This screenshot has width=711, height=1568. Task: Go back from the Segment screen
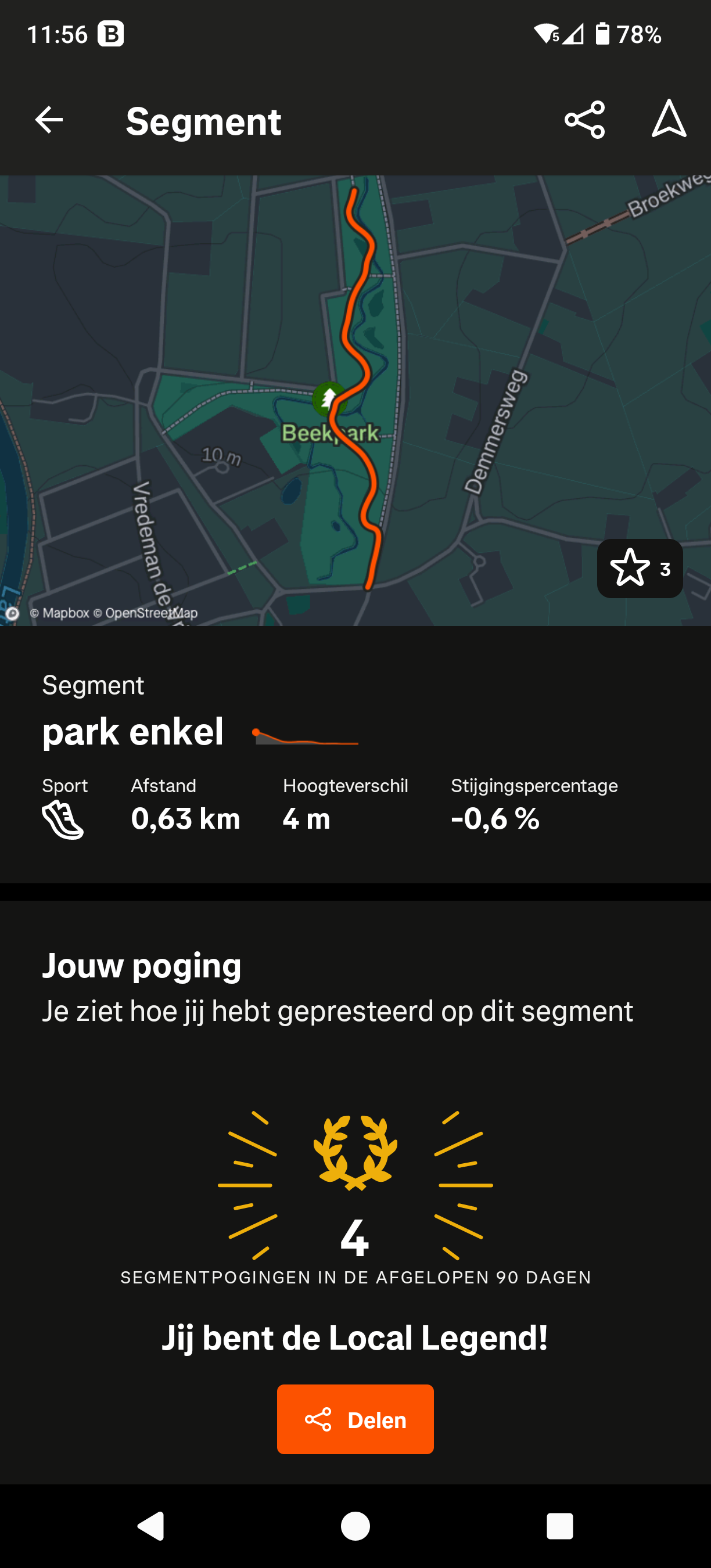49,119
